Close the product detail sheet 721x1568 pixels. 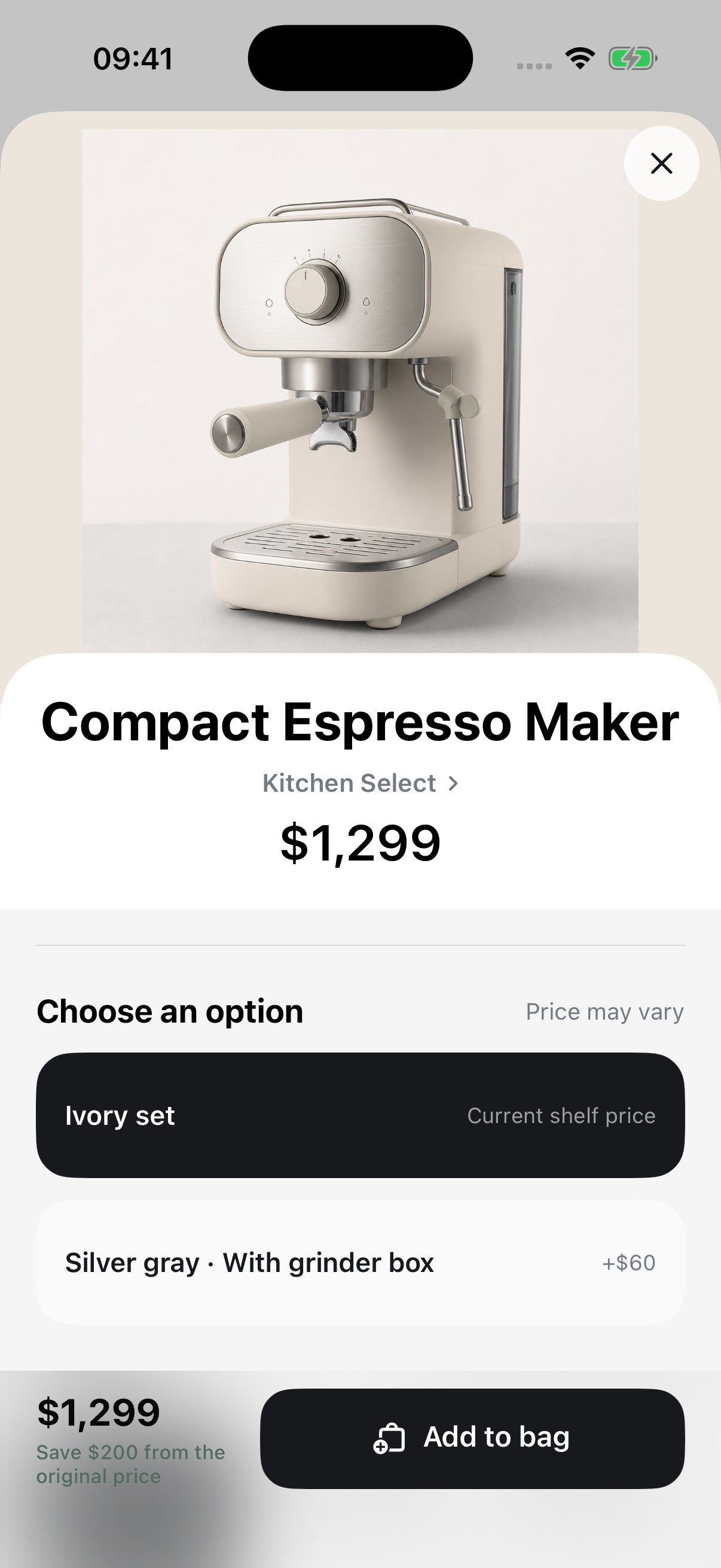click(x=661, y=163)
